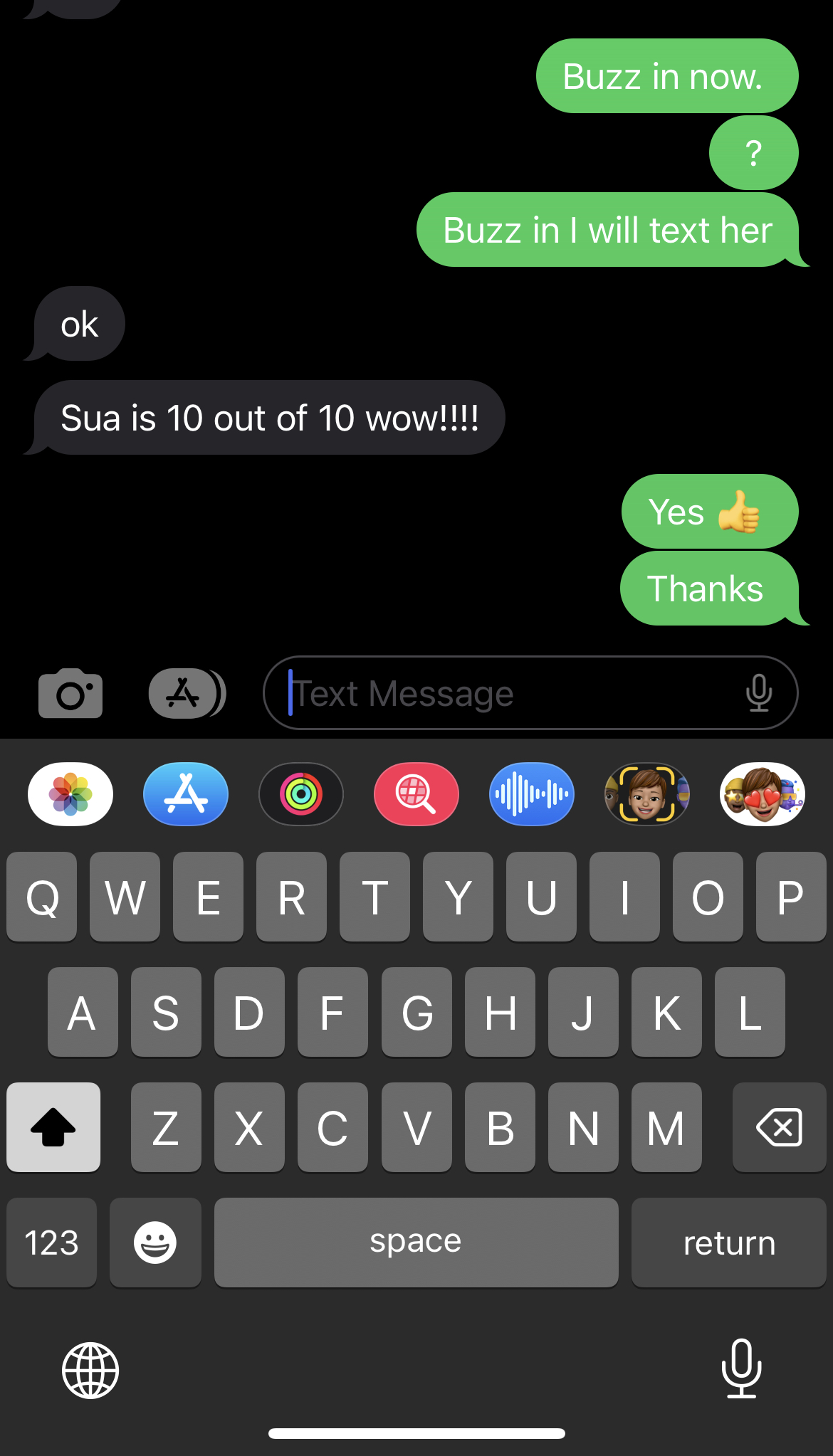Open the image search app with magnifier
833x1456 pixels.
coord(416,794)
